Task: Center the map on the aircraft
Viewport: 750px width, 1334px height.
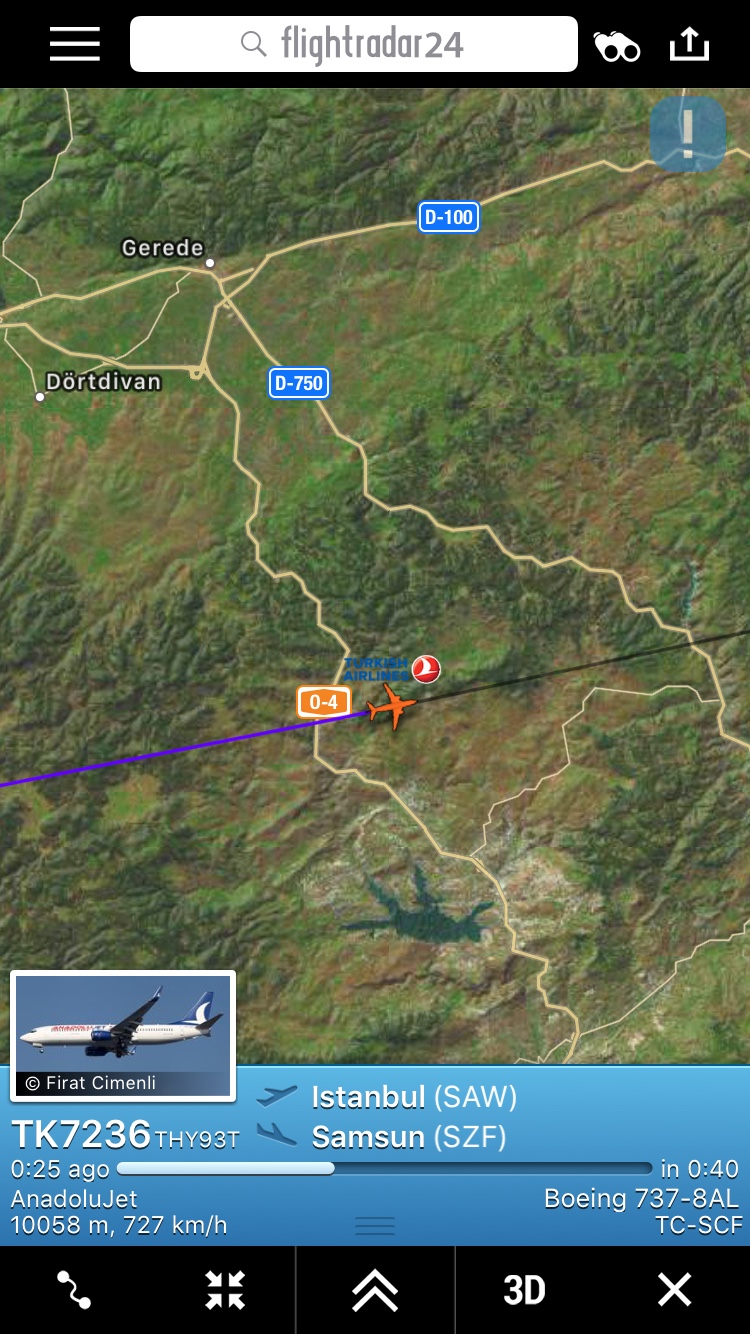Action: click(x=225, y=1290)
